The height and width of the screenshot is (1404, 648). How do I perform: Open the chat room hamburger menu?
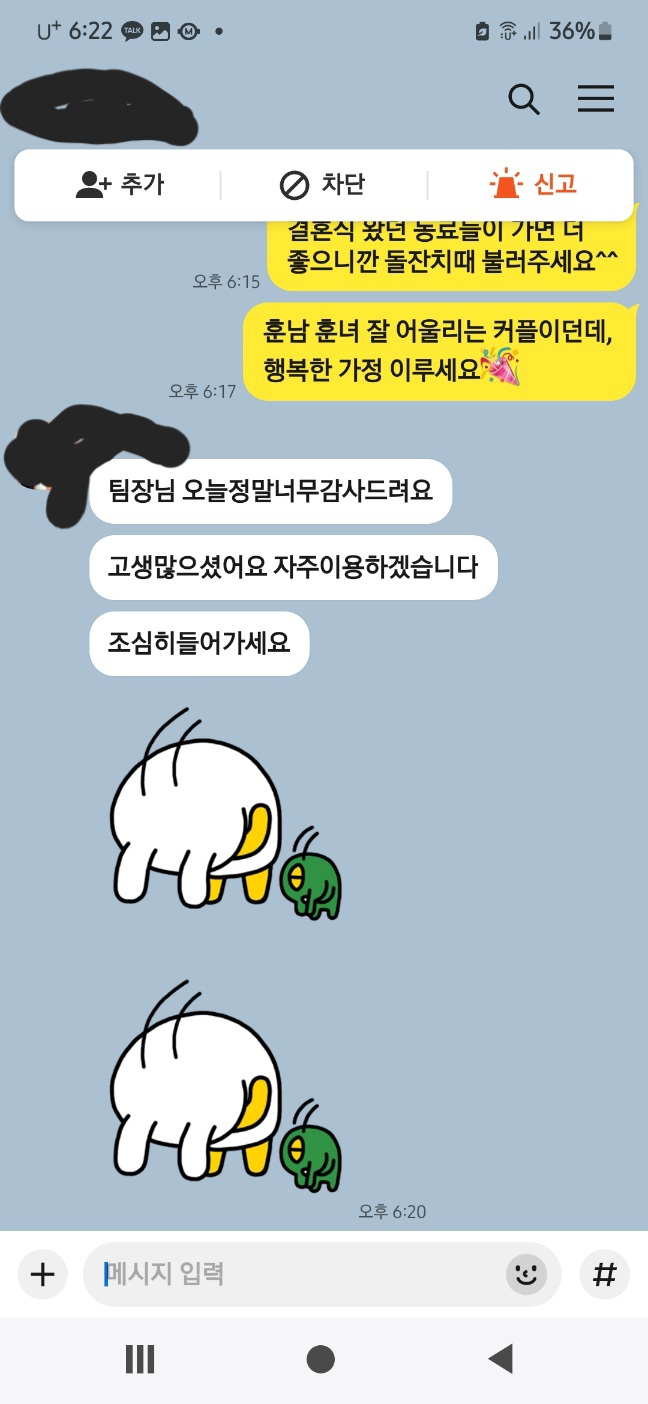(596, 99)
